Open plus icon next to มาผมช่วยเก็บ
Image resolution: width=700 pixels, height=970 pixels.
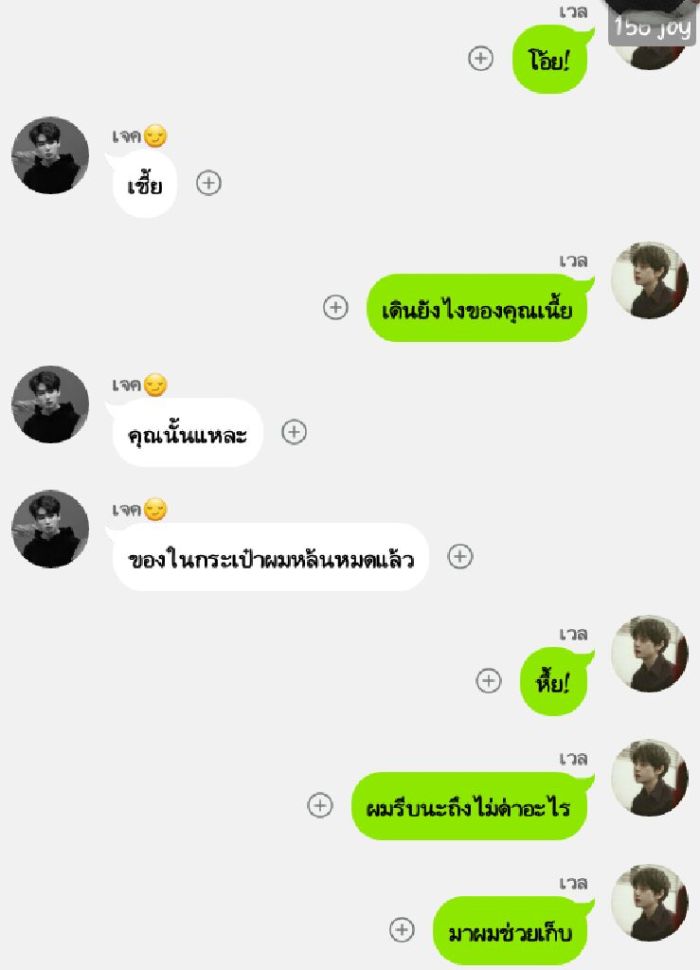pos(401,930)
